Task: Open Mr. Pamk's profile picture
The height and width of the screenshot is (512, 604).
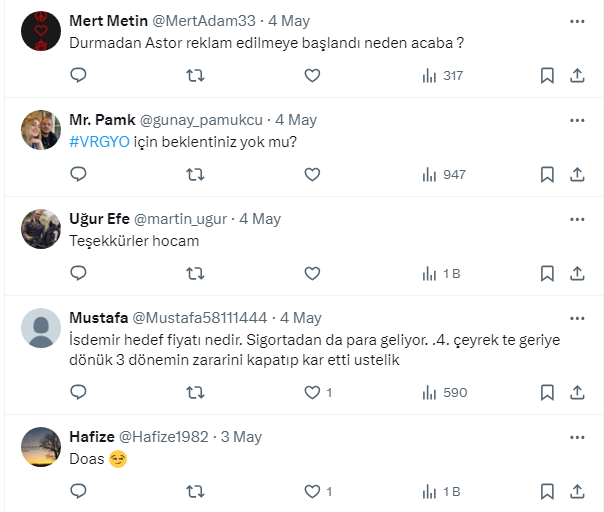Action: tap(41, 130)
